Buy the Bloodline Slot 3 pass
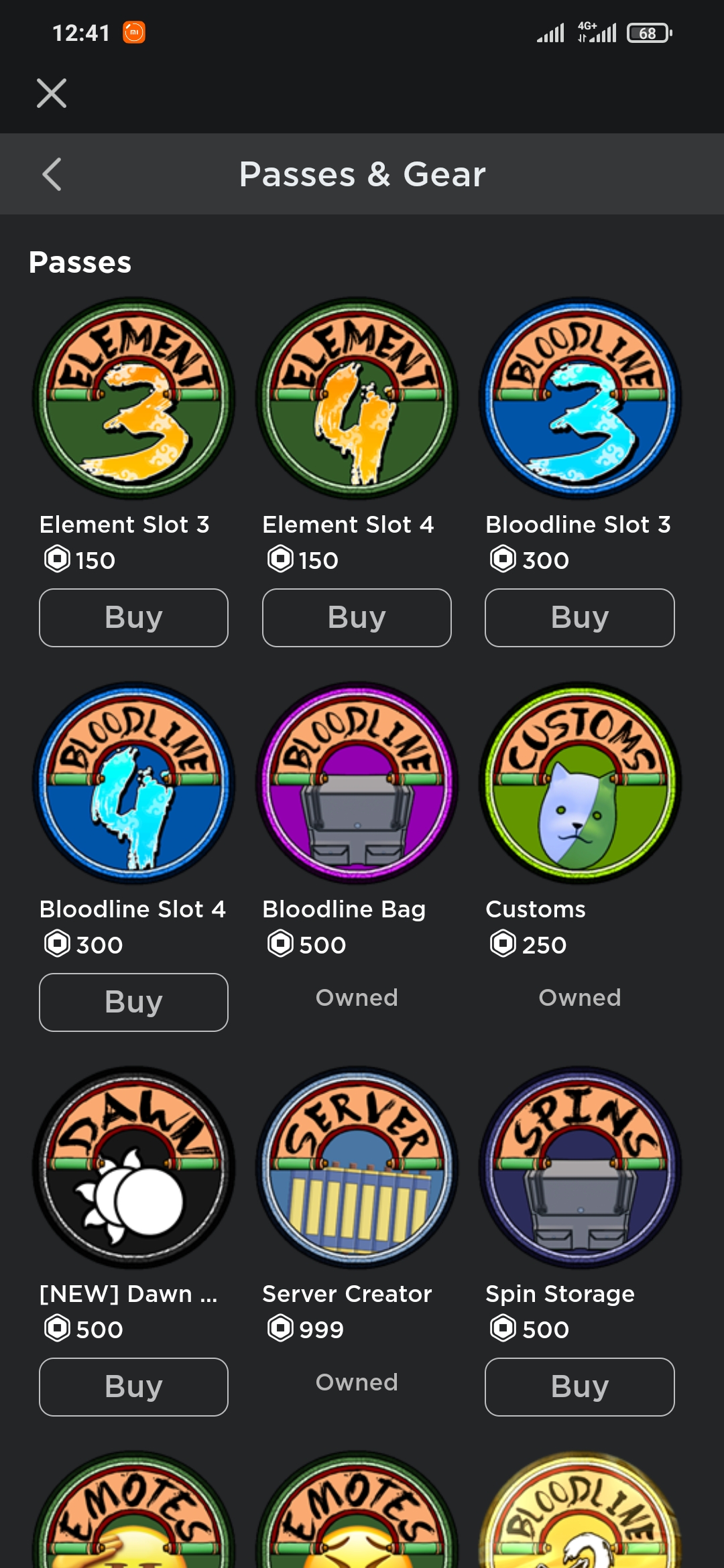Screen dimensions: 724x1568 click(580, 618)
